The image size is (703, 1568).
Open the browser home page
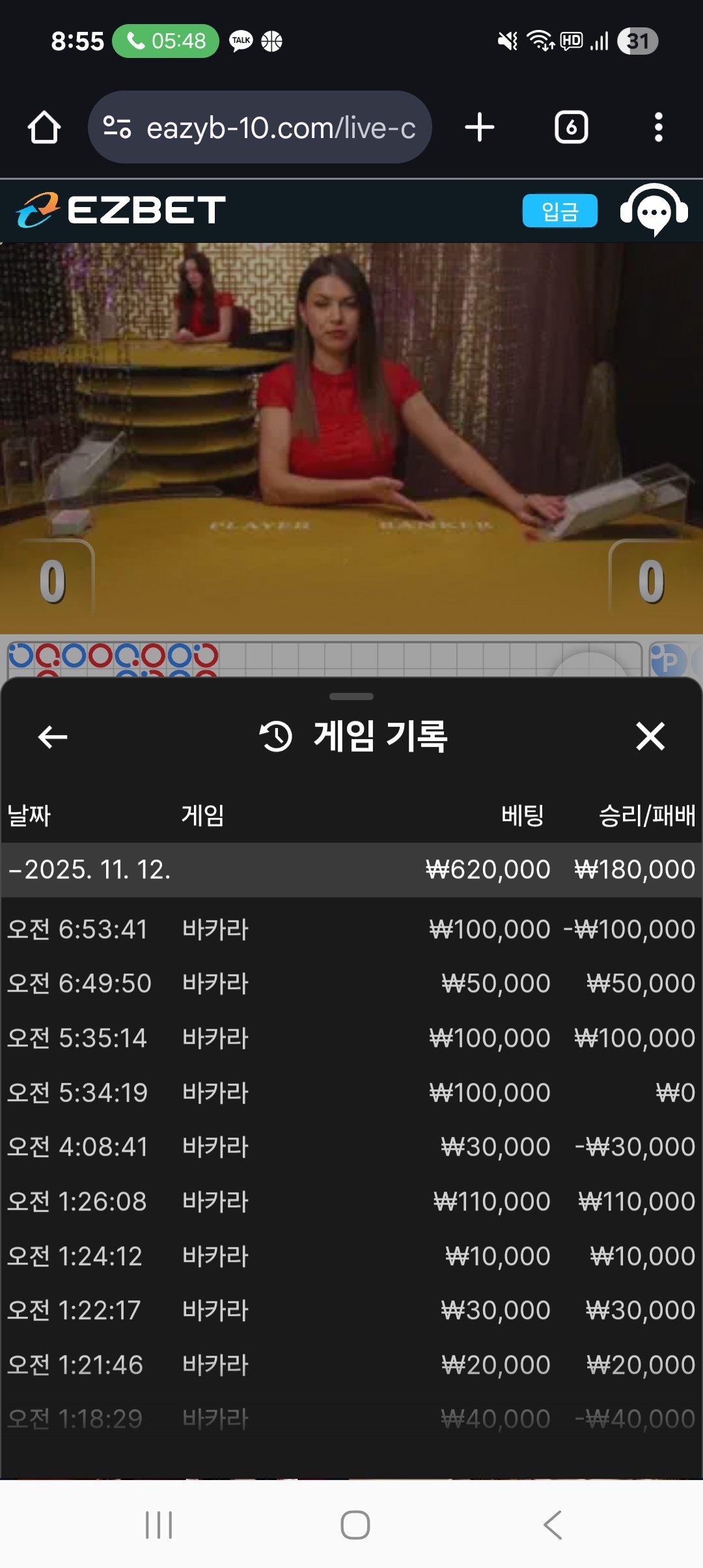[x=44, y=128]
